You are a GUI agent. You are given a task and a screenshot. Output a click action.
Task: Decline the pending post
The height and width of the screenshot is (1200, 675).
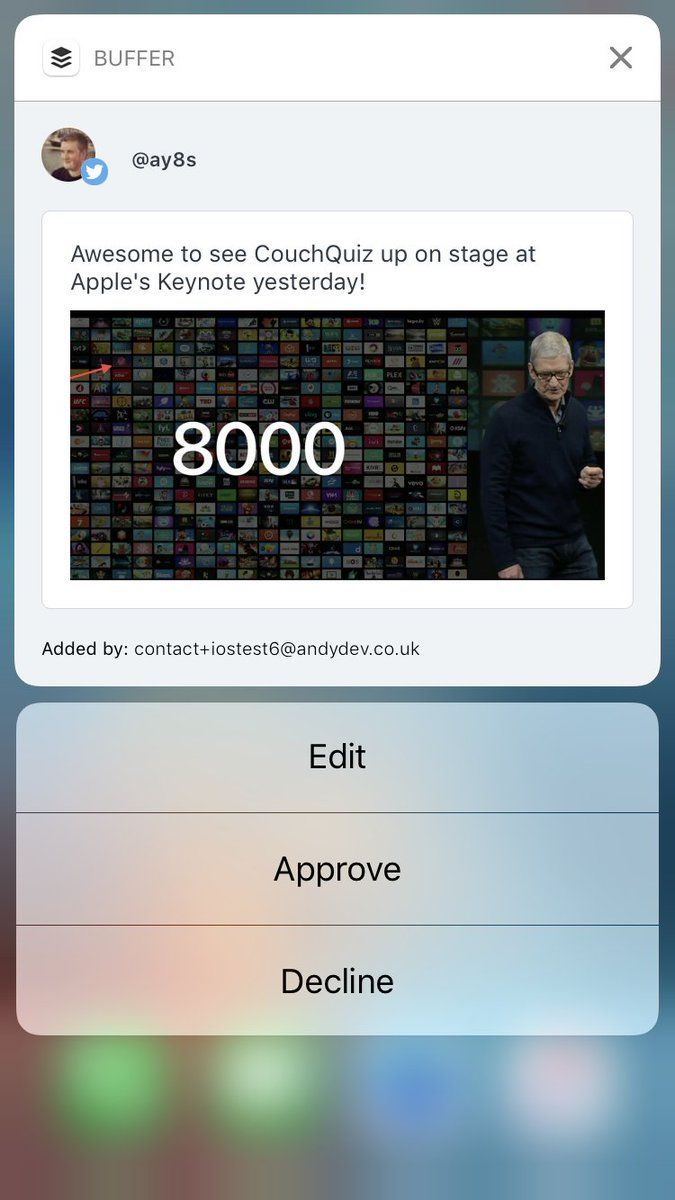[337, 981]
